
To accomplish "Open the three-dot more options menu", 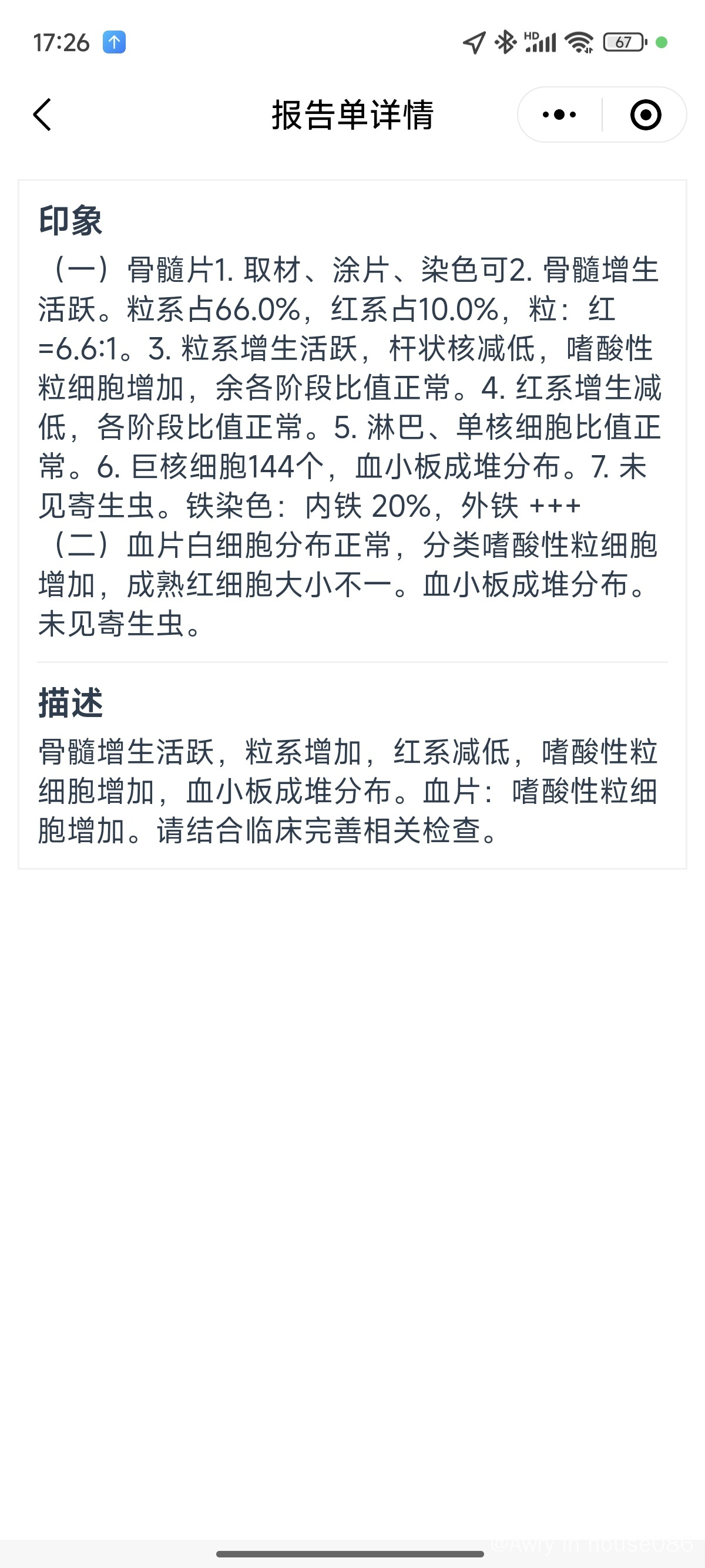I will tap(559, 115).
